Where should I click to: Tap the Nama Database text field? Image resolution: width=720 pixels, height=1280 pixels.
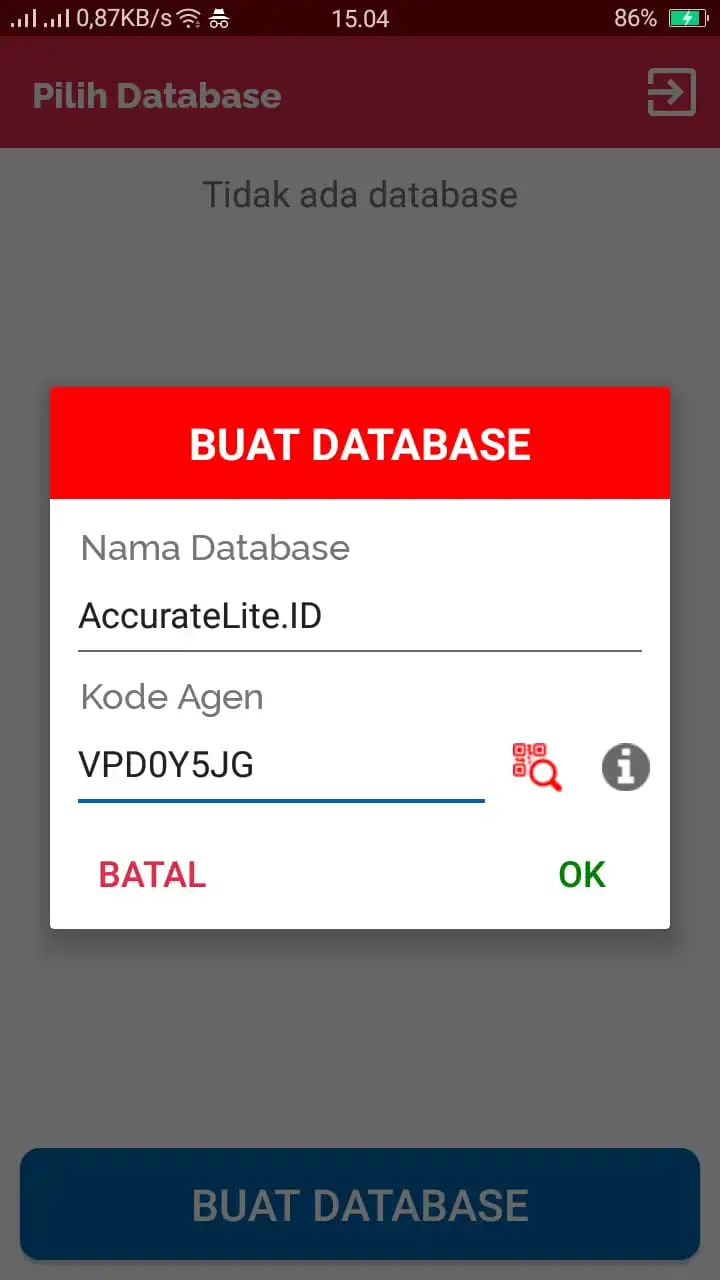point(360,616)
